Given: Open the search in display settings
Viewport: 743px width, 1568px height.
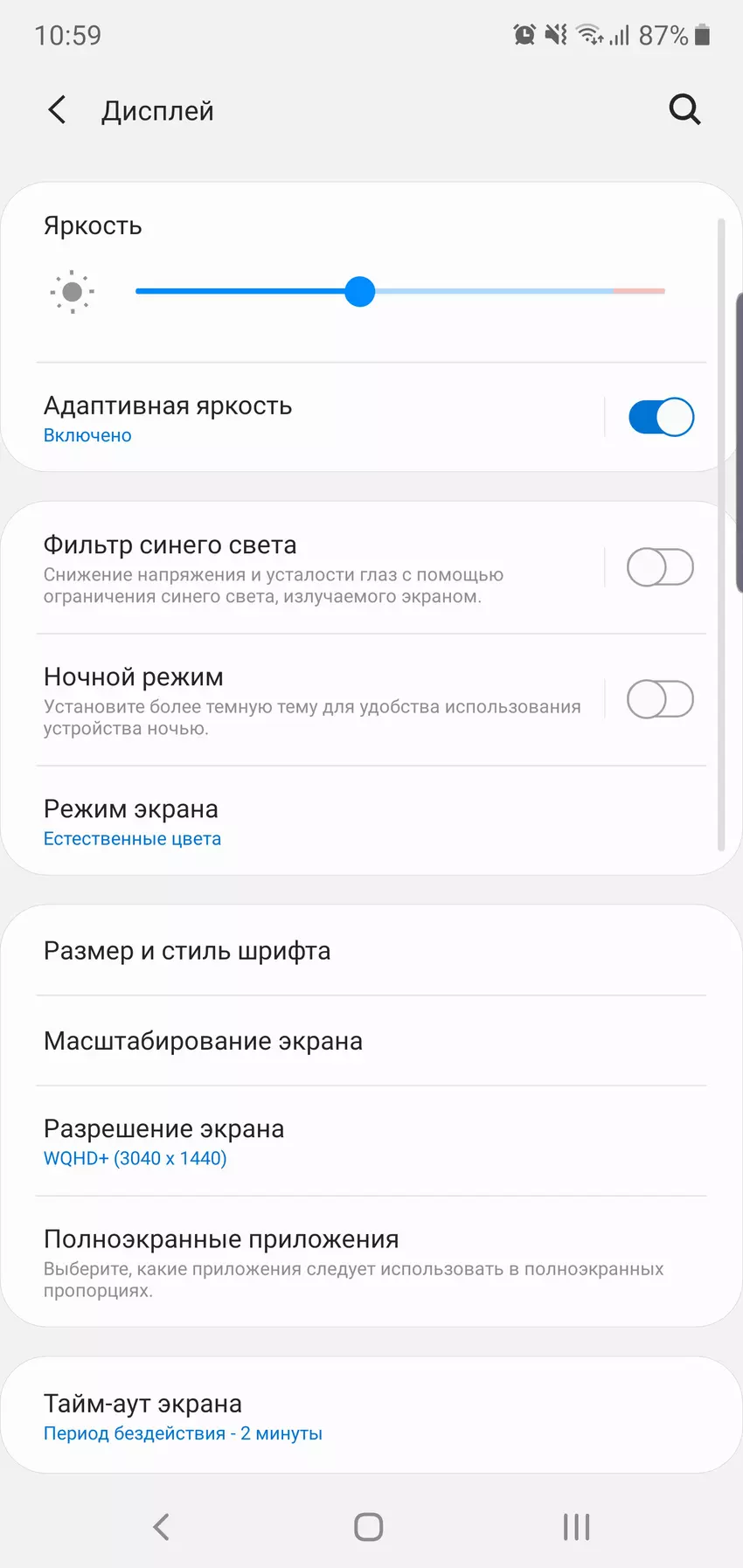Looking at the screenshot, I should [684, 110].
